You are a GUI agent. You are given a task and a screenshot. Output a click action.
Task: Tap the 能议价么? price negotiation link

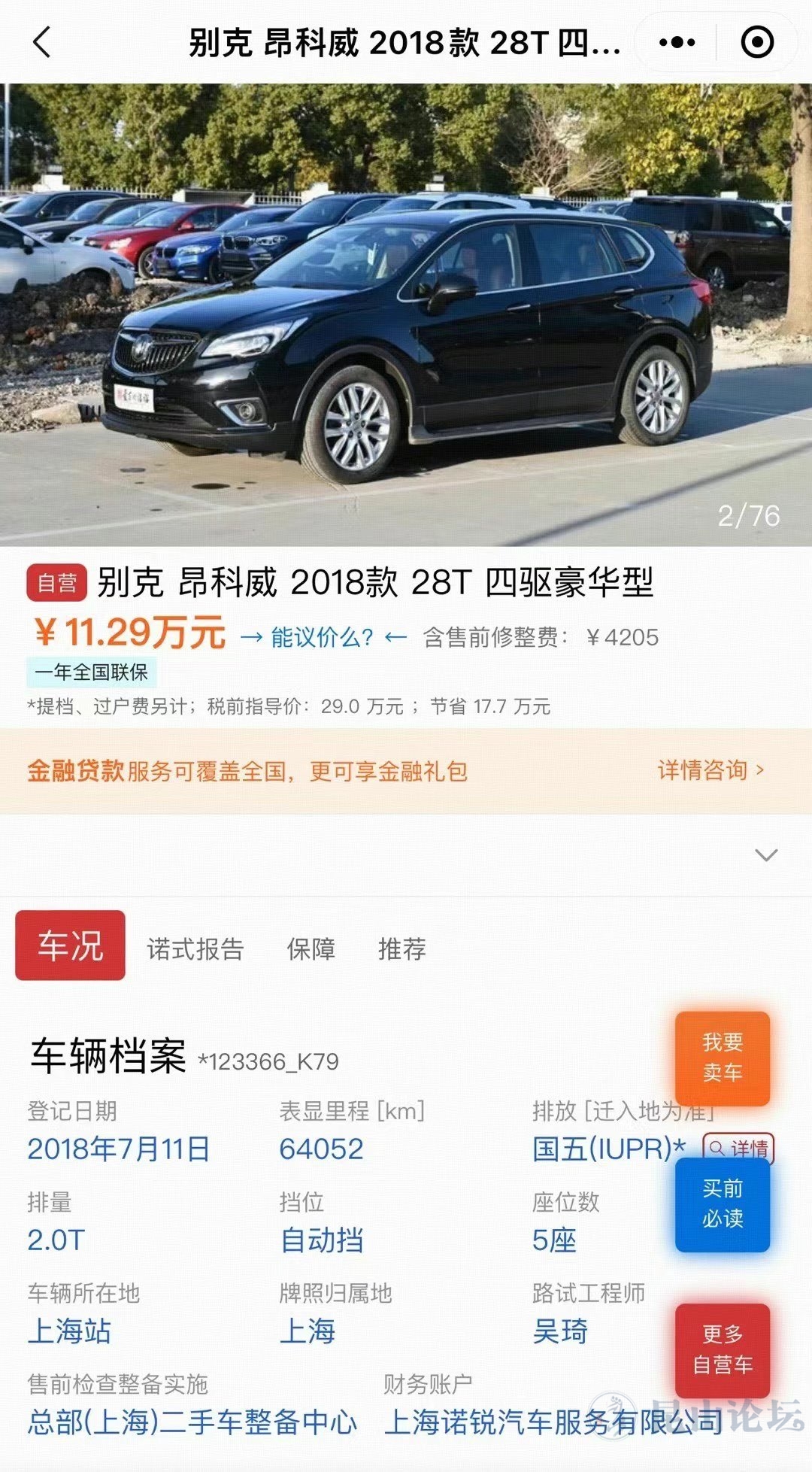coord(323,638)
